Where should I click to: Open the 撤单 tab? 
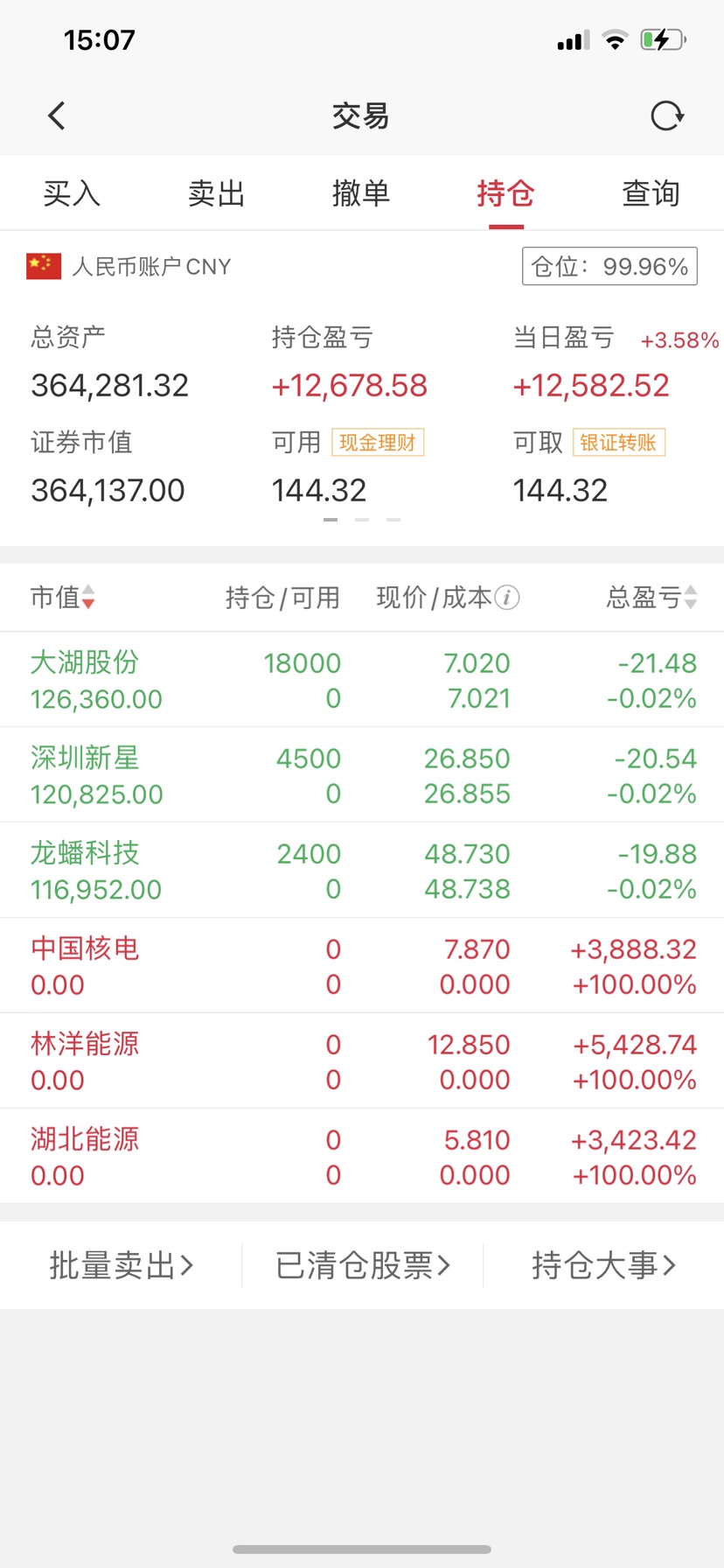click(361, 193)
